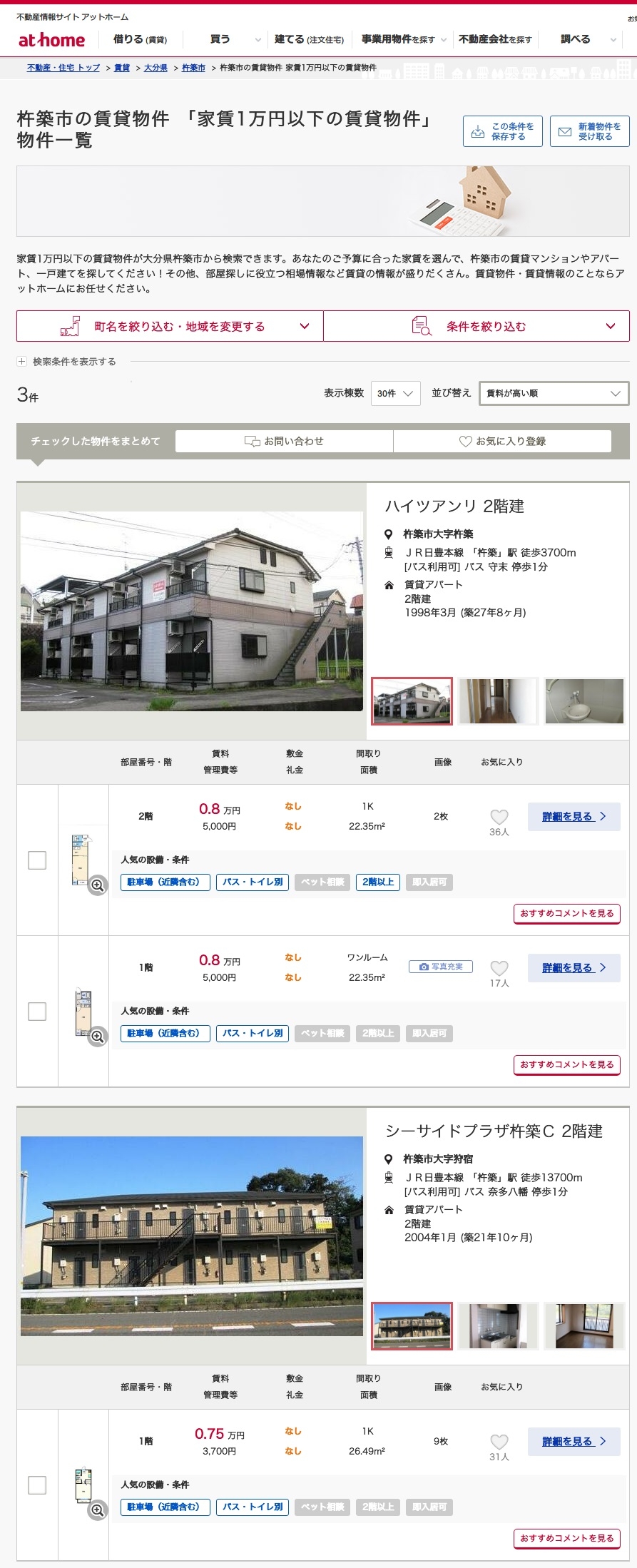Image resolution: width=637 pixels, height=1568 pixels.
Task: Open the 借りる (賃貸) menu
Action: (140, 39)
